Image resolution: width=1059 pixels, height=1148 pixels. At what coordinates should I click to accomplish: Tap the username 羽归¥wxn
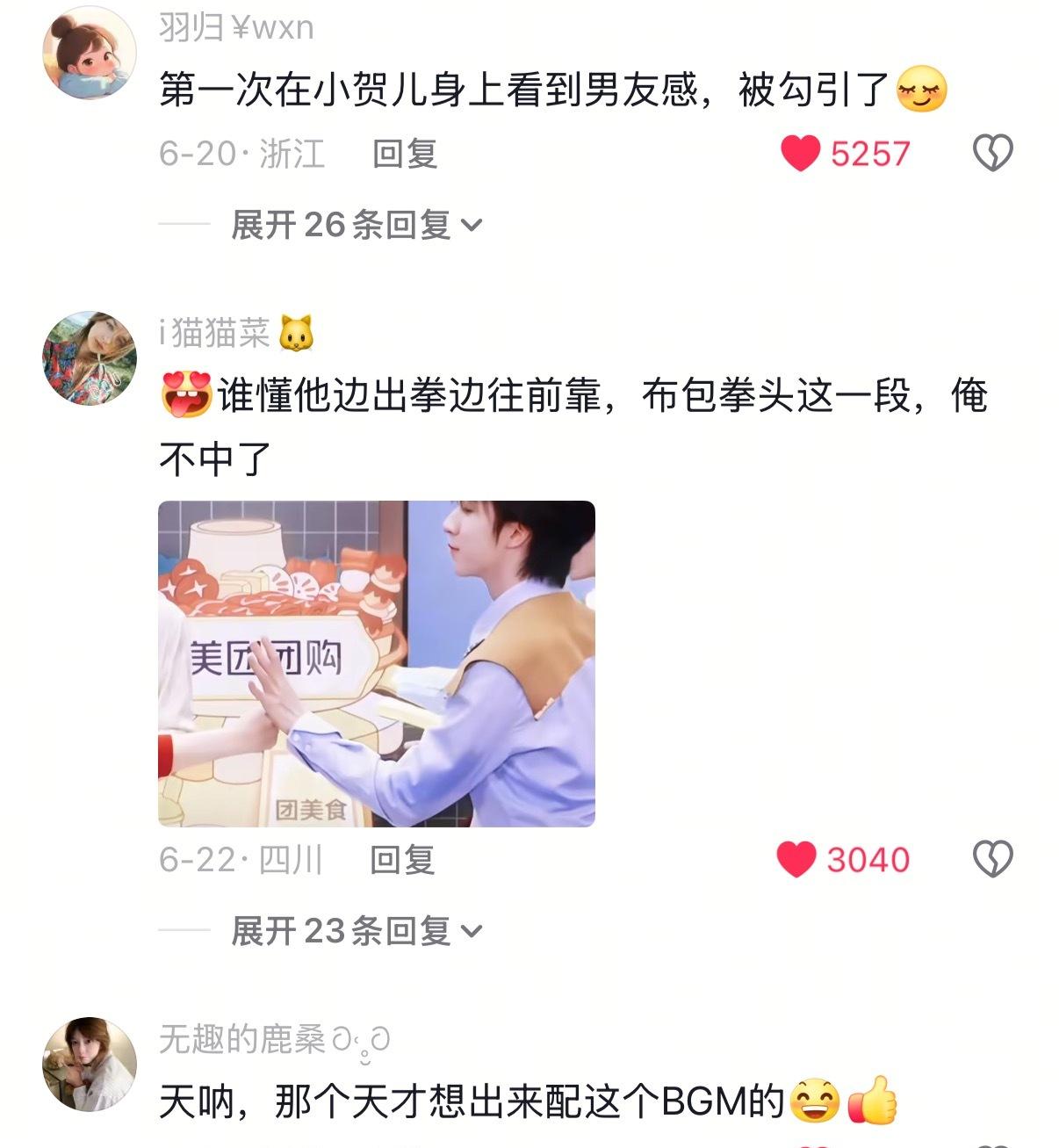236,28
